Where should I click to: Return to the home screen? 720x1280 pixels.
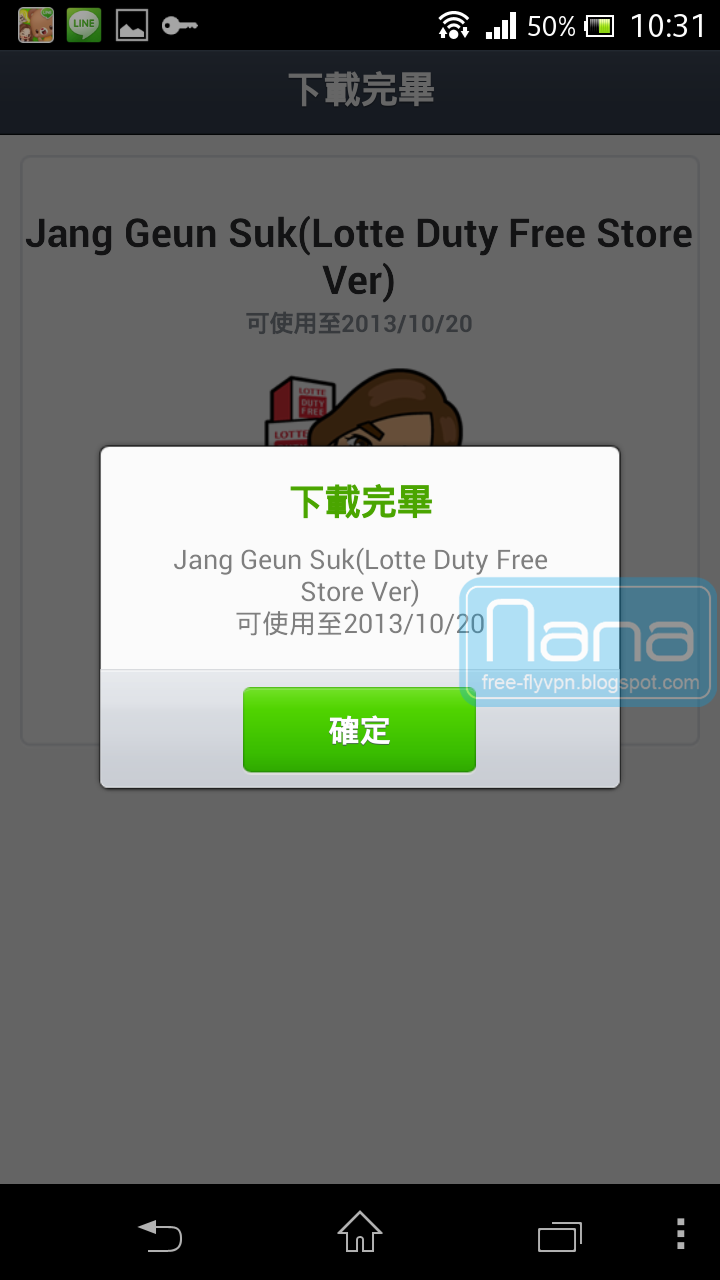[360, 1233]
